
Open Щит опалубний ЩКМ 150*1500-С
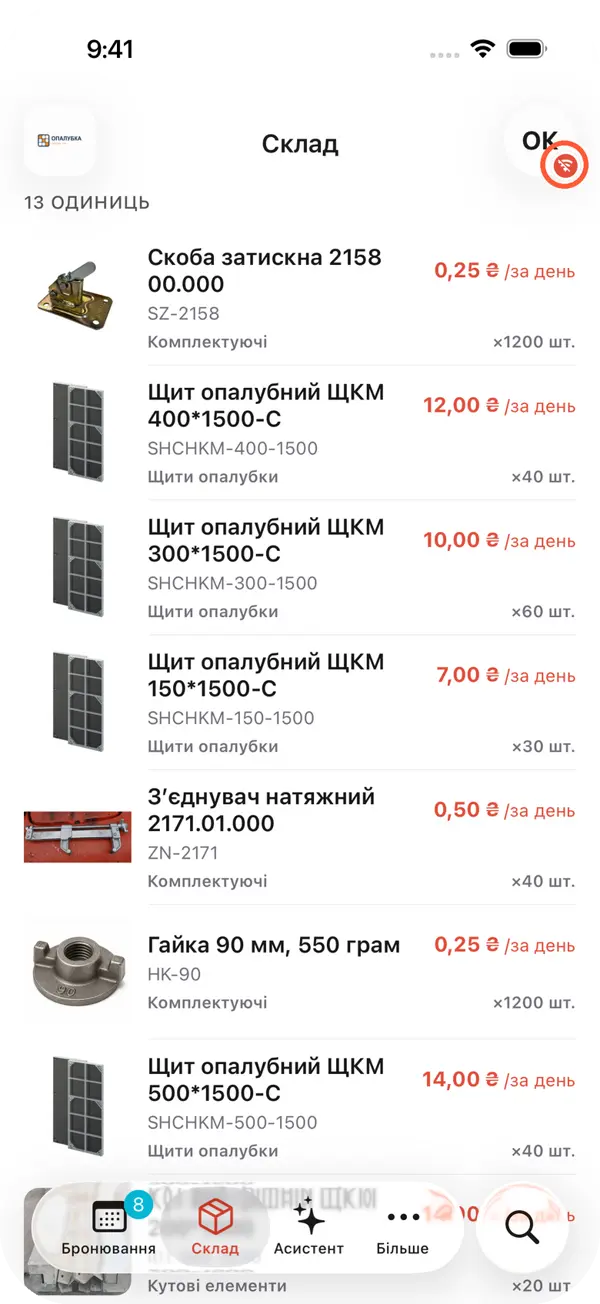pyautogui.click(x=300, y=703)
